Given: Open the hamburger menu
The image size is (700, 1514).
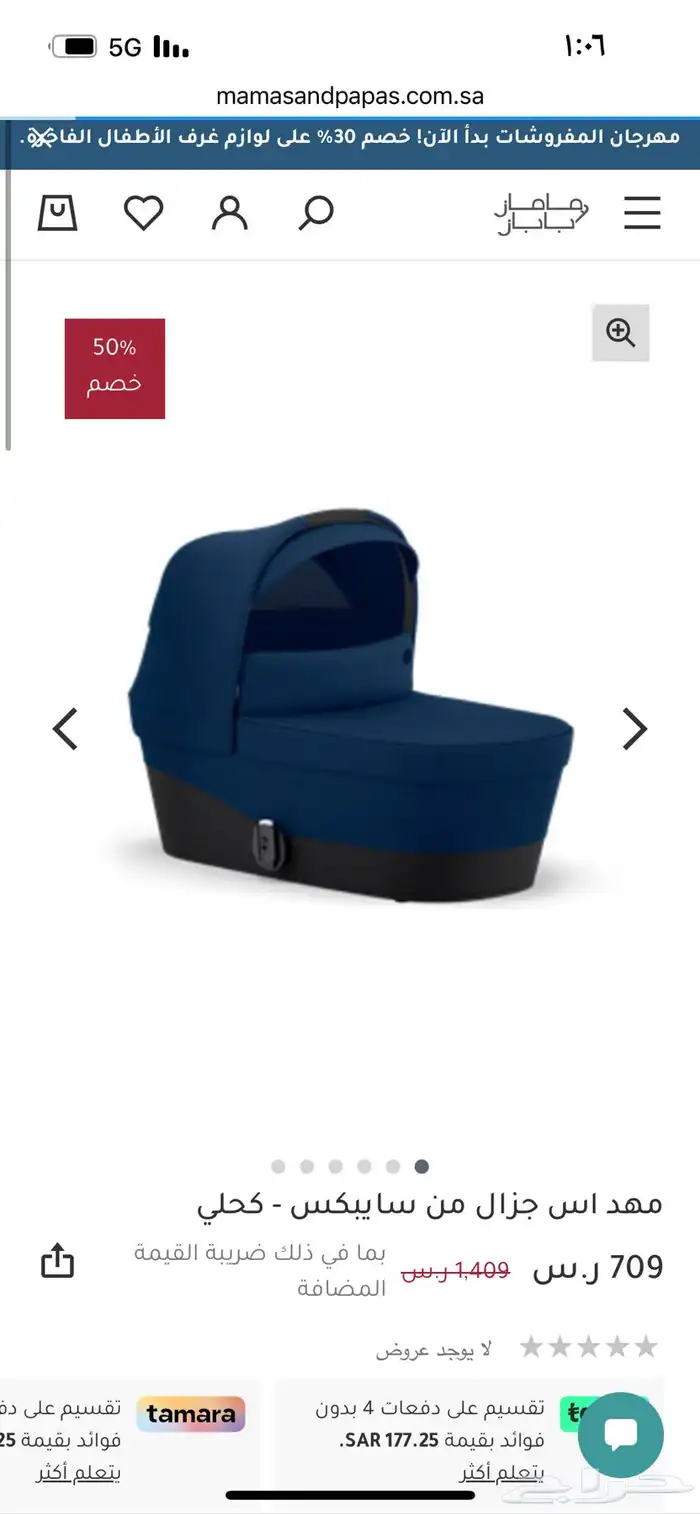Looking at the screenshot, I should (642, 212).
